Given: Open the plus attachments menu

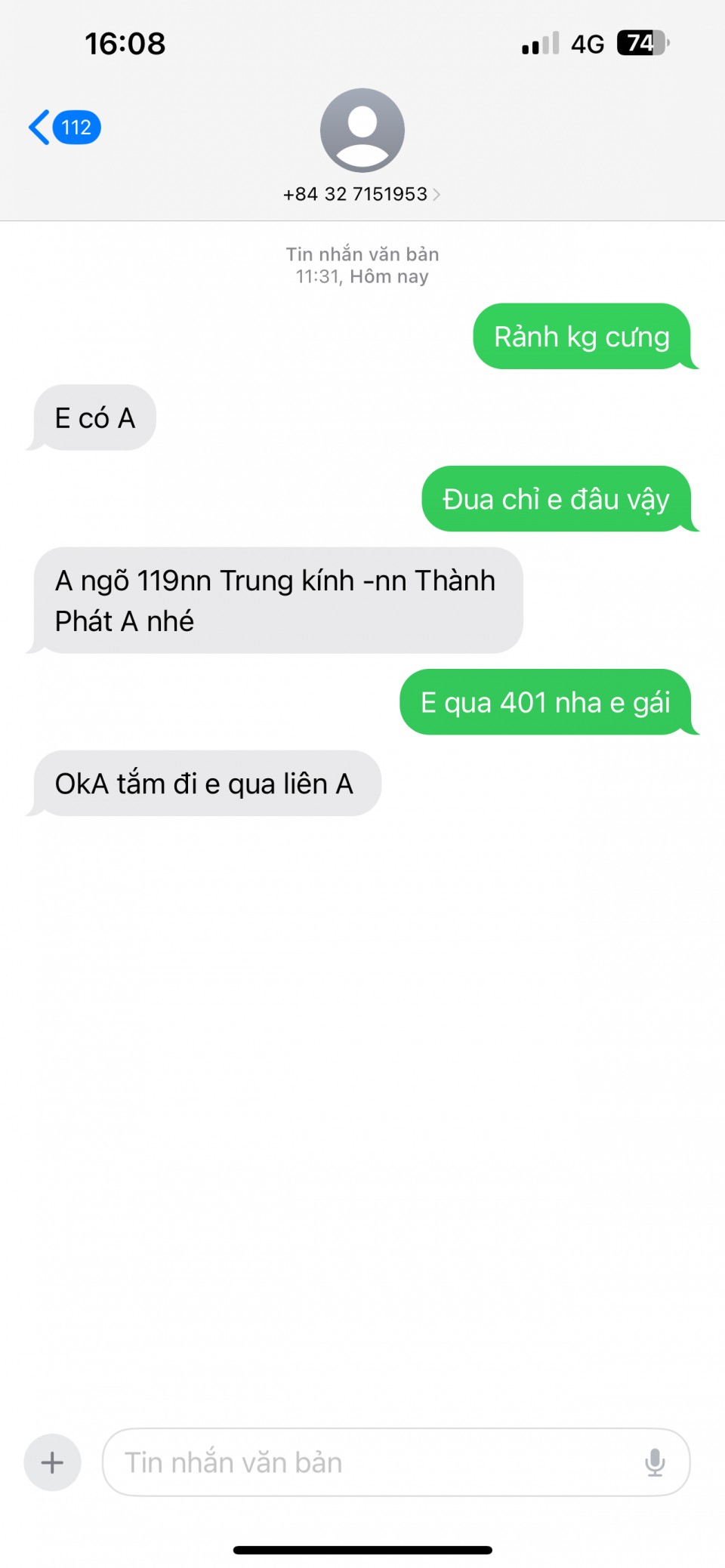Looking at the screenshot, I should pos(52,1462).
